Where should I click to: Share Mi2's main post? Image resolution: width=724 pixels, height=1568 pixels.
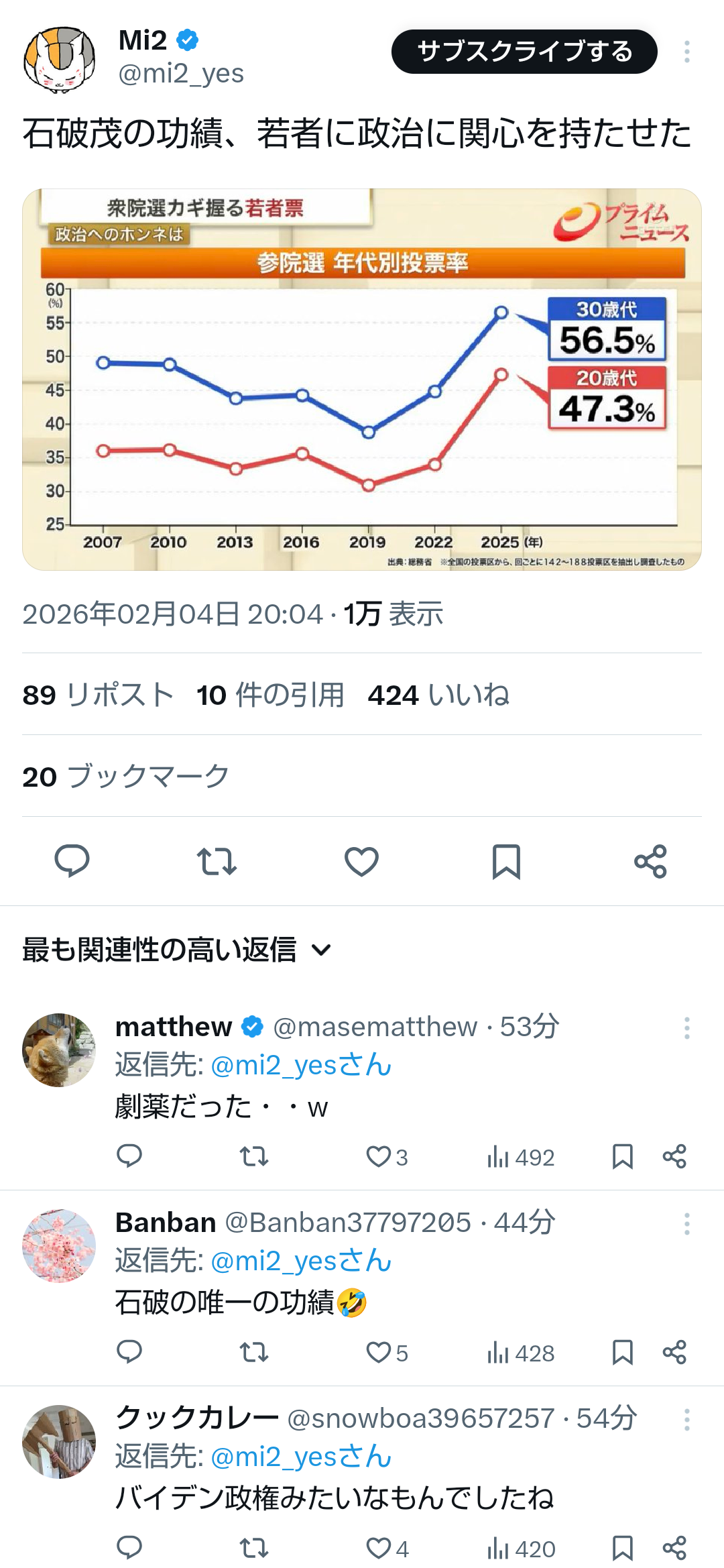650,861
